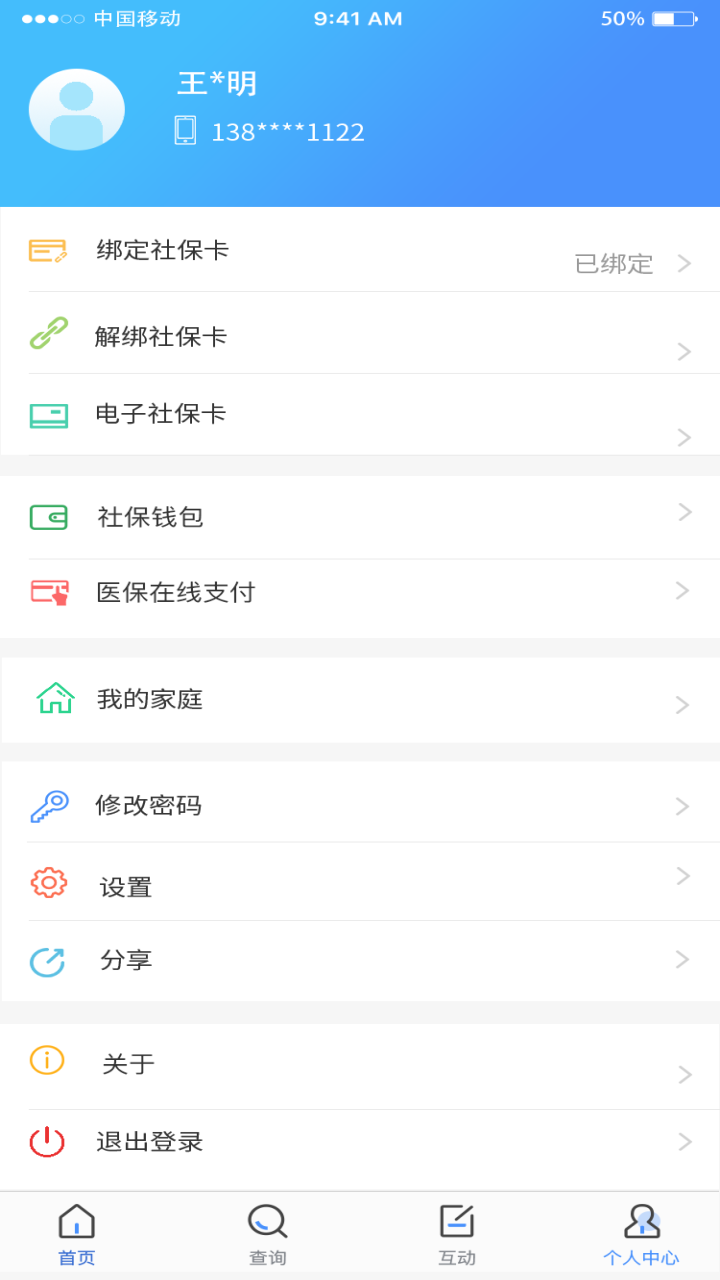720x1280 pixels.
Task: View the 电子社保卡
Action: click(360, 414)
